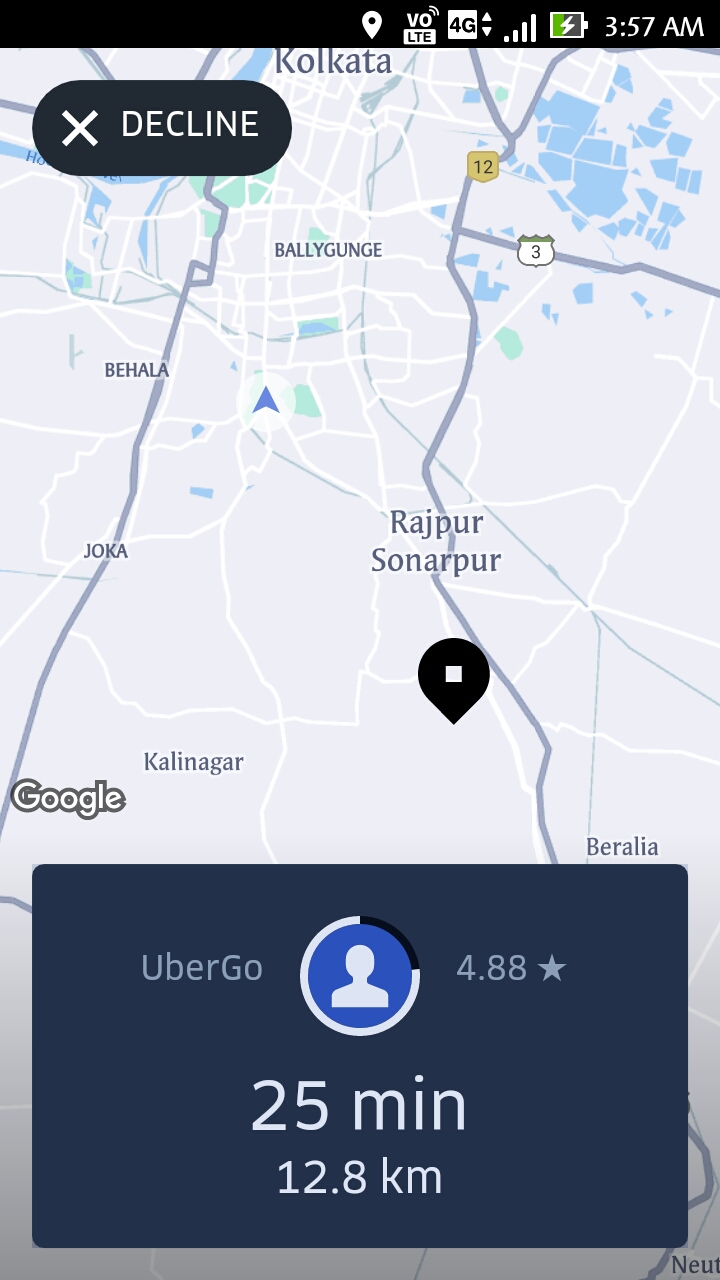Decline the incoming UberGo trip request
The width and height of the screenshot is (720, 1280).
(x=162, y=127)
